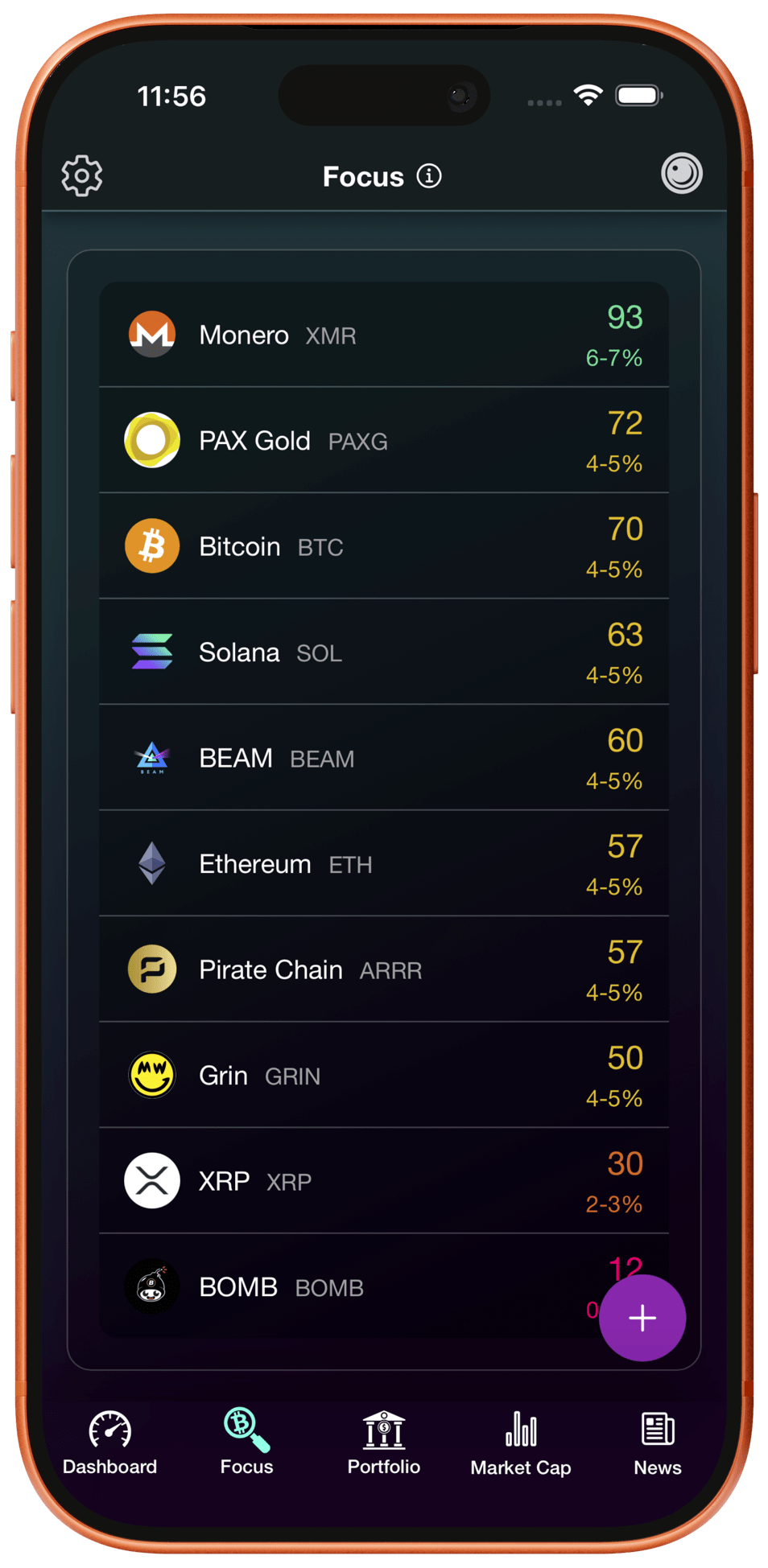This screenshot has width=768, height=1568.
Task: Open Ethereum ETH details
Action: 383,863
